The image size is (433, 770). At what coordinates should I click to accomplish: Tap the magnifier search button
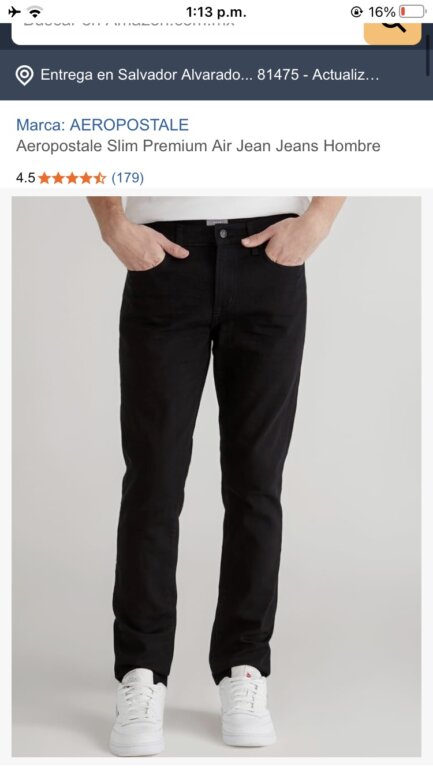392,33
